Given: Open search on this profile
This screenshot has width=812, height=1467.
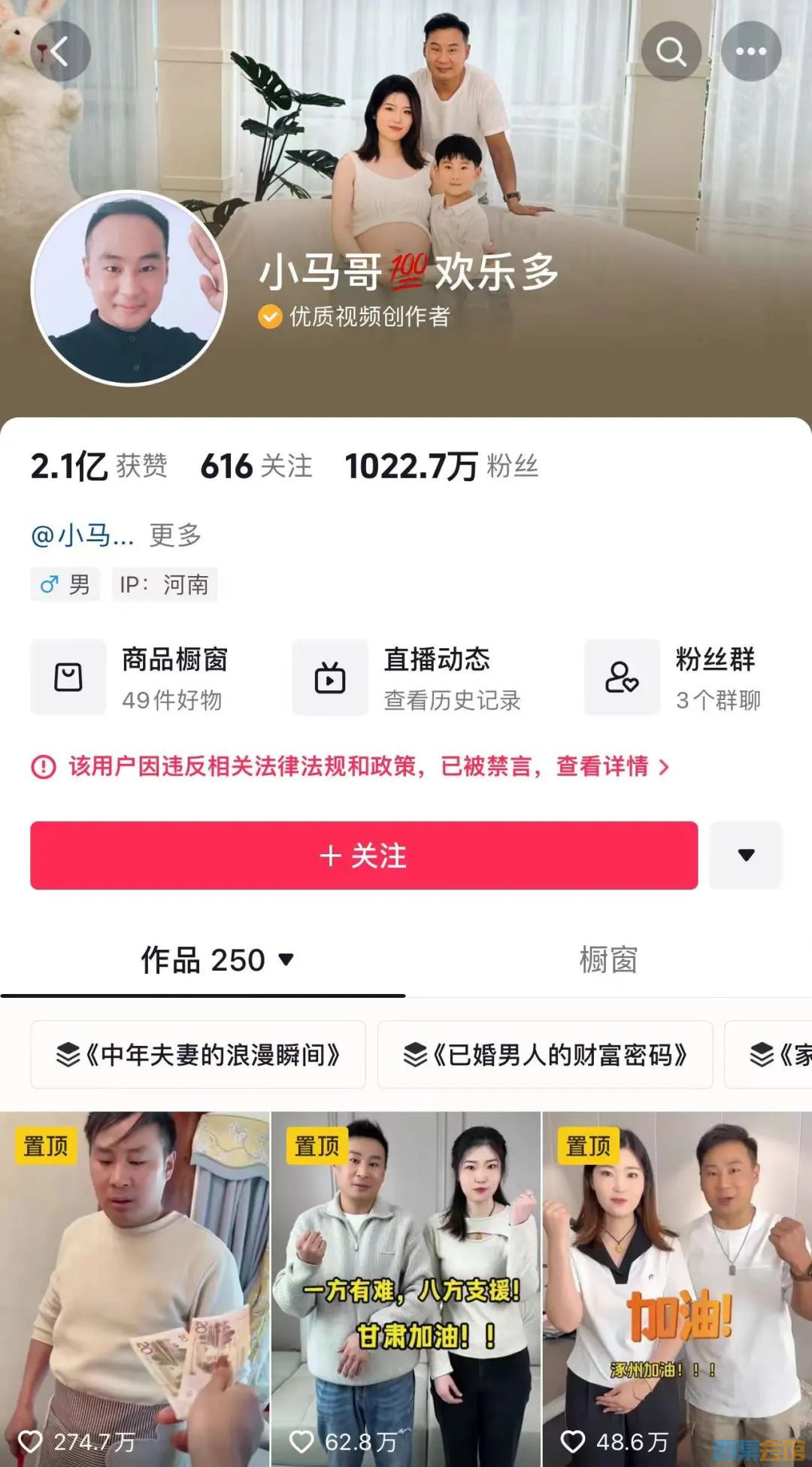Looking at the screenshot, I should tap(671, 51).
